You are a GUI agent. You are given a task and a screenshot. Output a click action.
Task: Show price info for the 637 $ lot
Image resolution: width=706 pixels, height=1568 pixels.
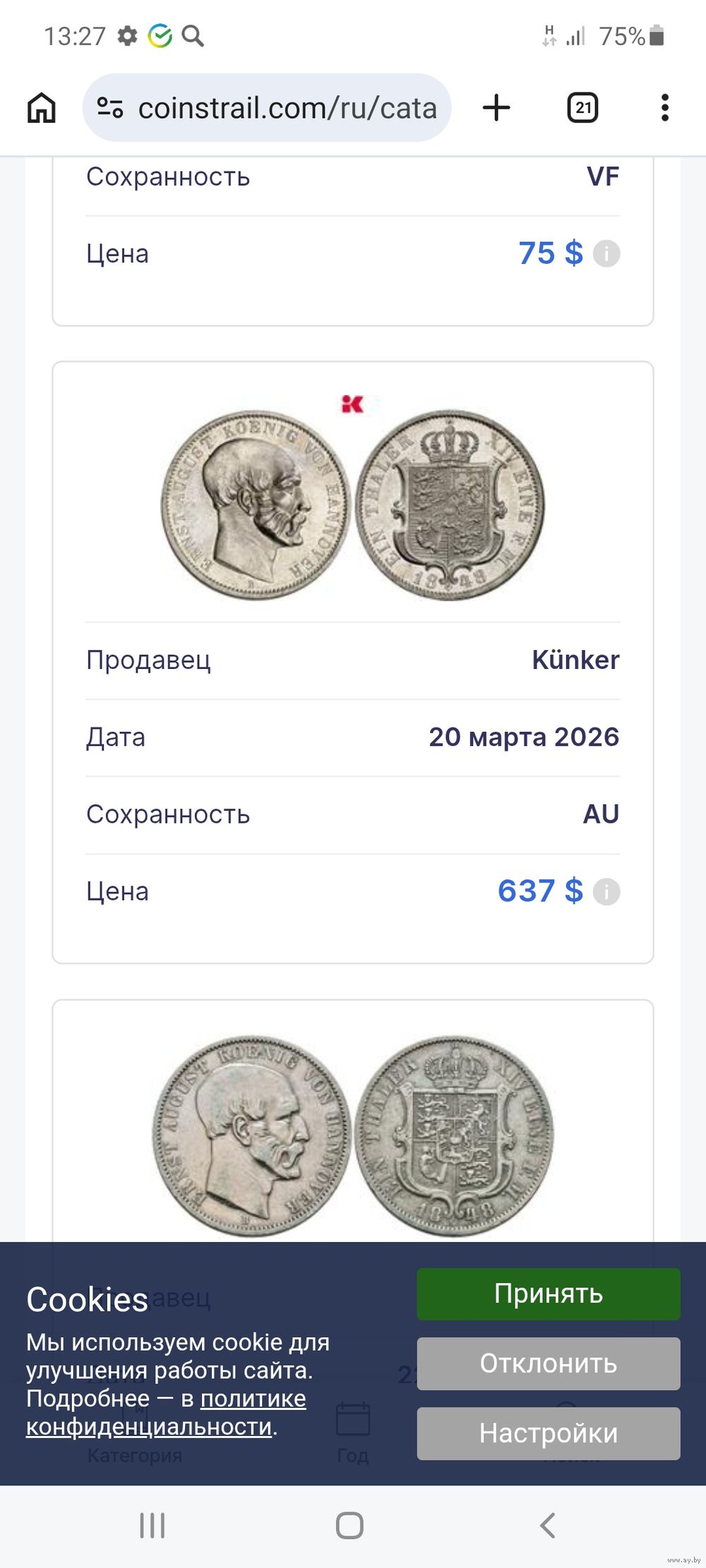pos(606,891)
